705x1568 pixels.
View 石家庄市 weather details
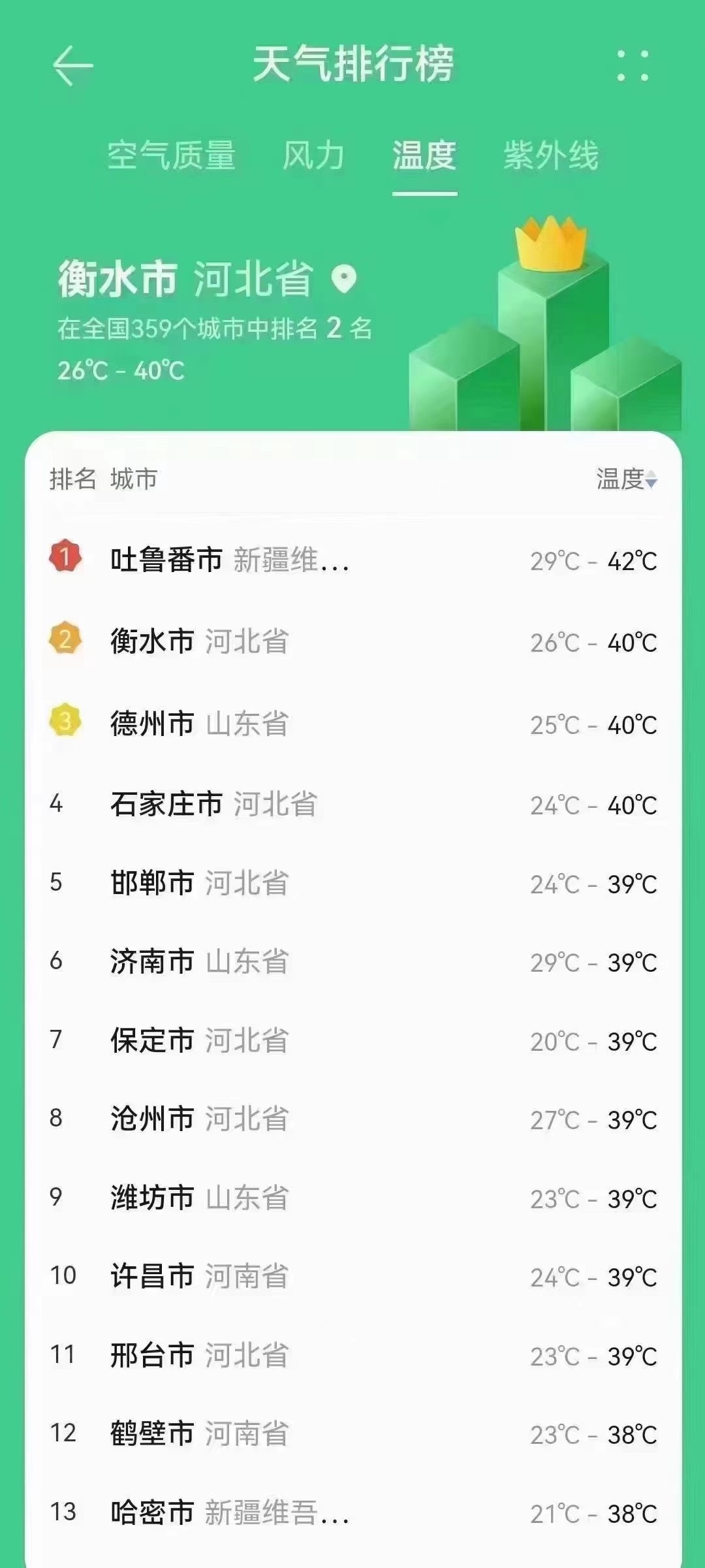pyautogui.click(x=352, y=805)
